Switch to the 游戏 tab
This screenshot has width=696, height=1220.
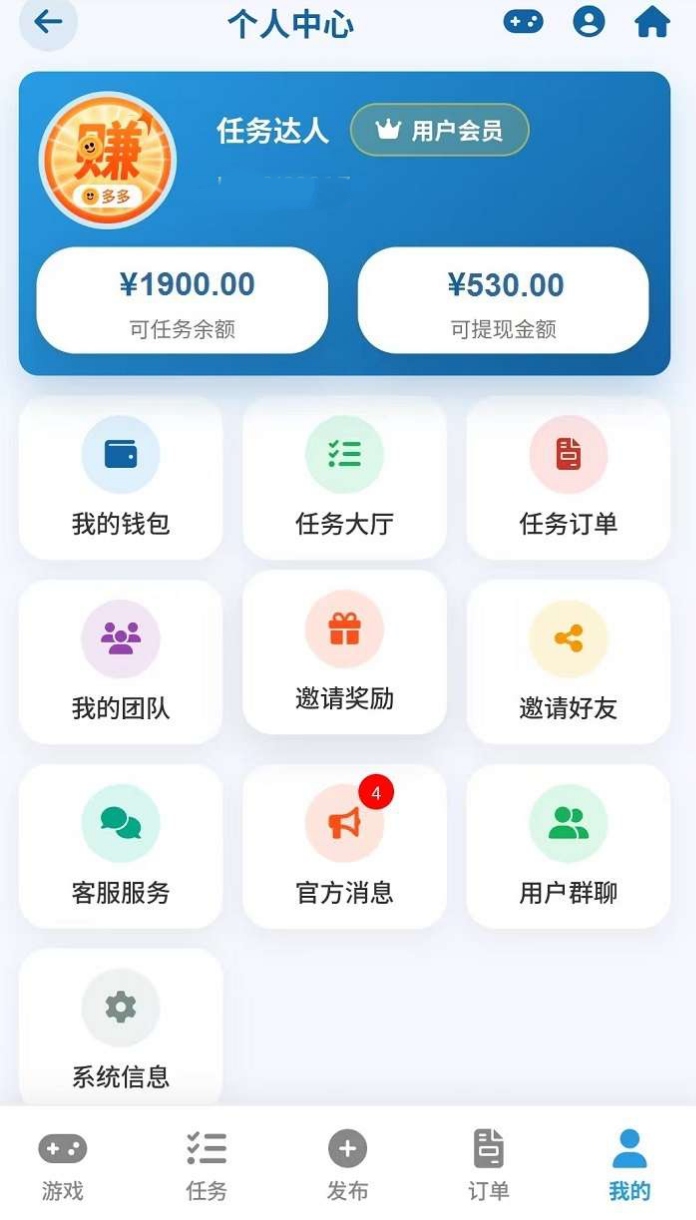click(x=62, y=1166)
